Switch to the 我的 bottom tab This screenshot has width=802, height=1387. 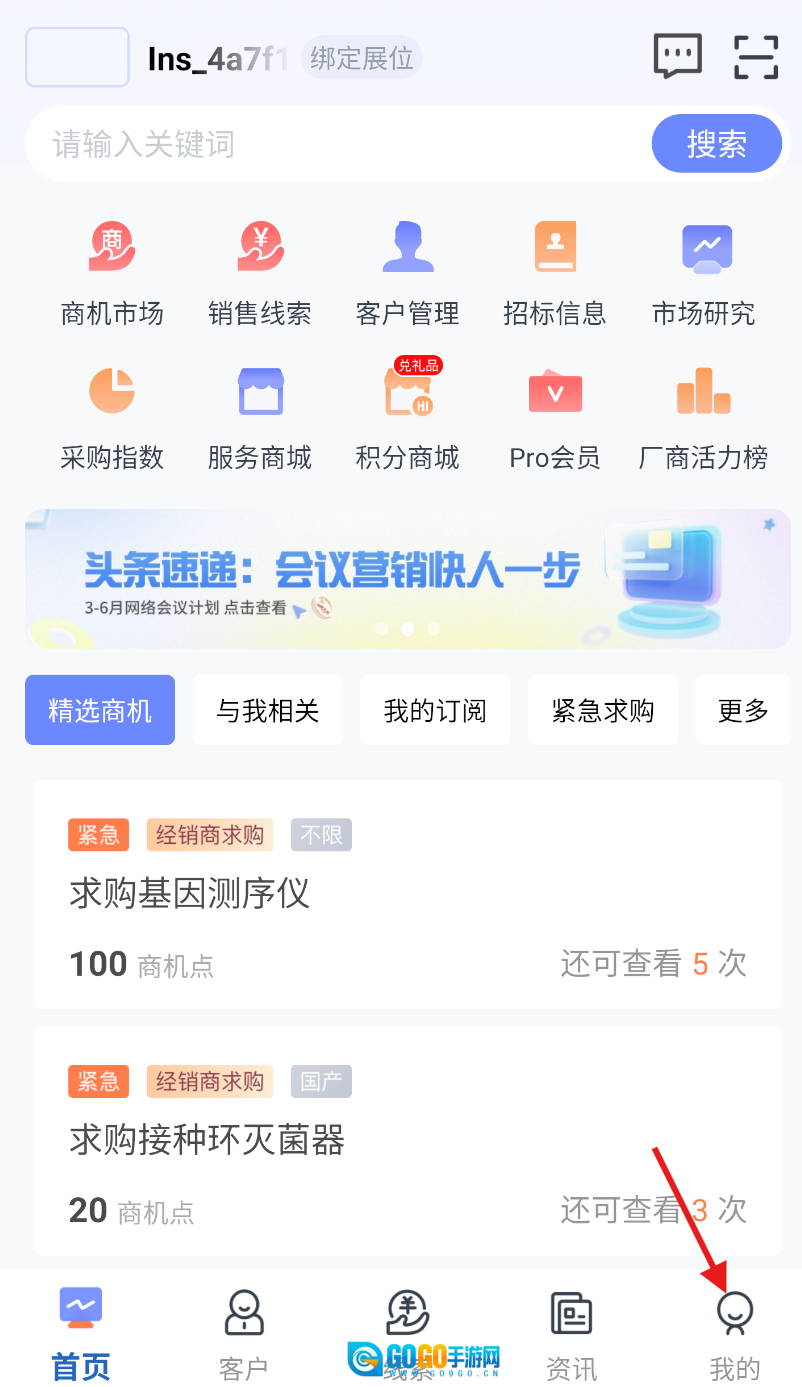pos(735,1334)
